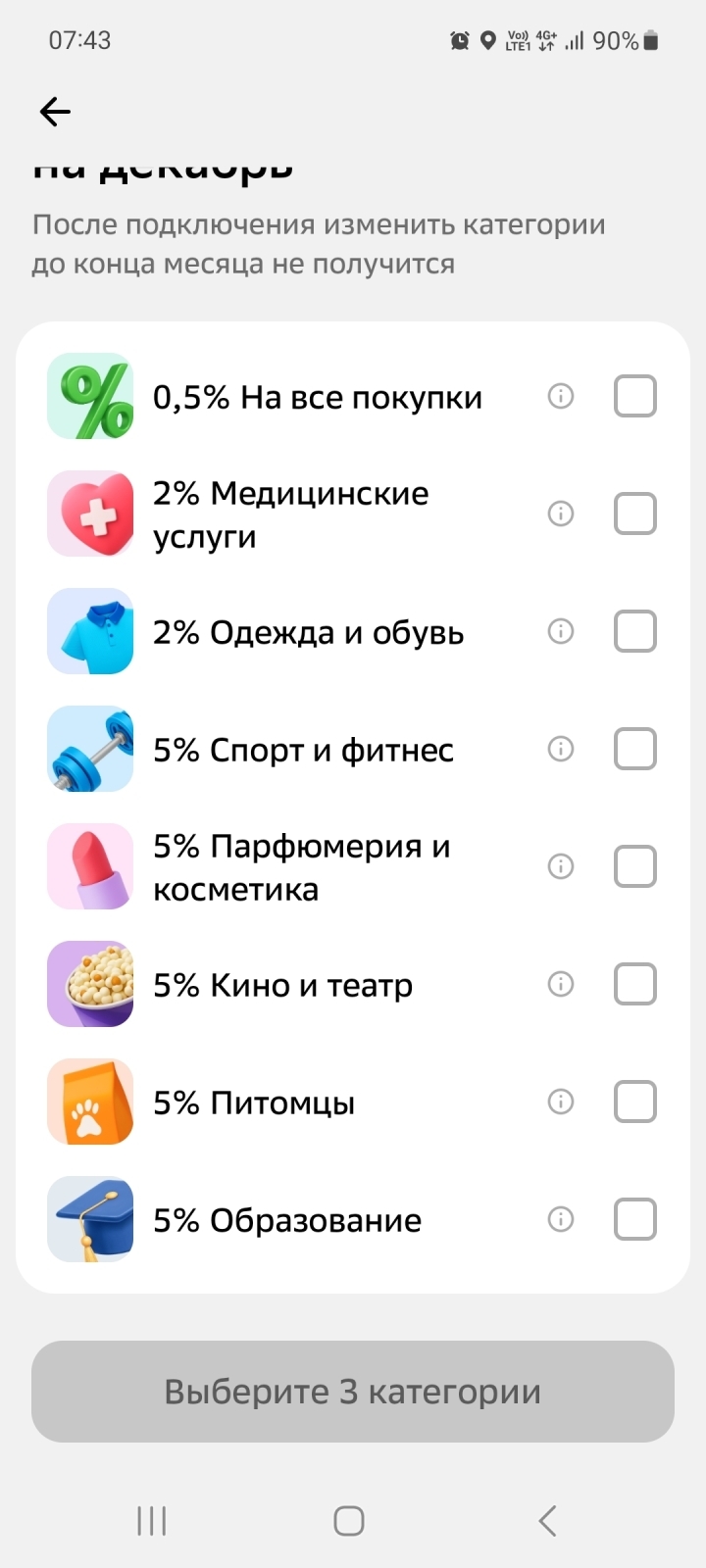
Task: Click the blue t-shirt Одежда и обувь icon
Action: point(90,631)
